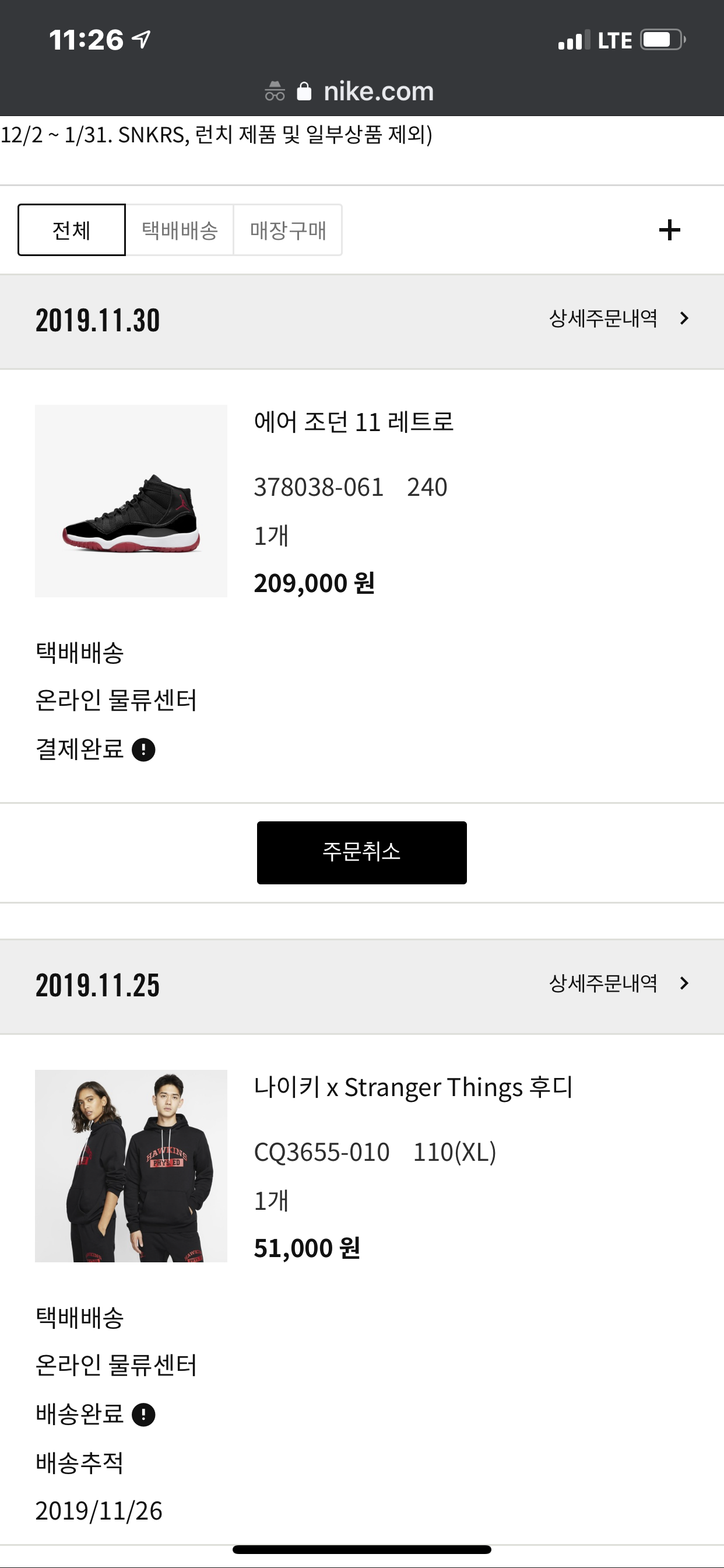Open 상세주문내역 for the 2019.11.30 order
This screenshot has height=1568, width=724.
click(x=618, y=318)
